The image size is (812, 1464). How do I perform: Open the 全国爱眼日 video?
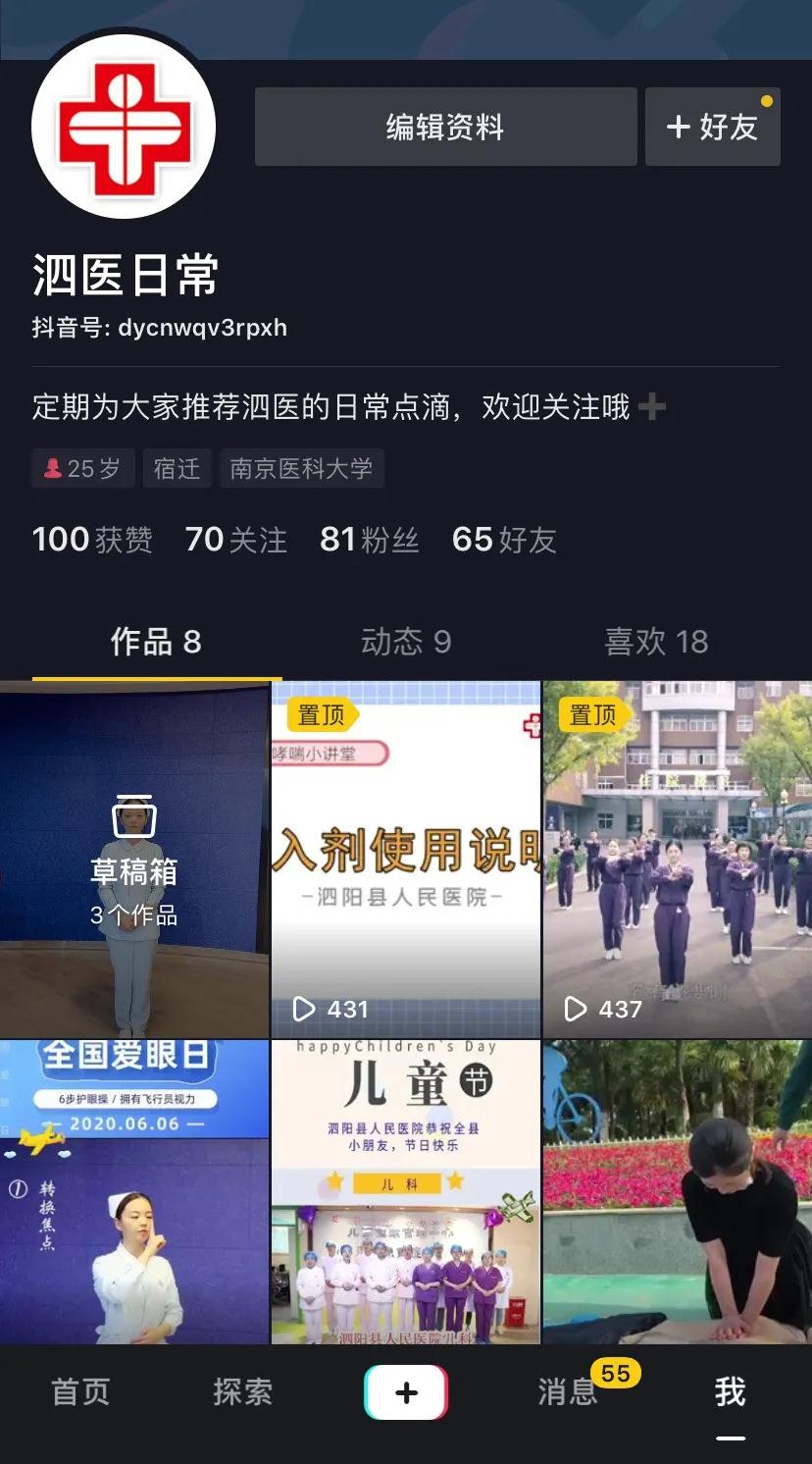tap(134, 1192)
